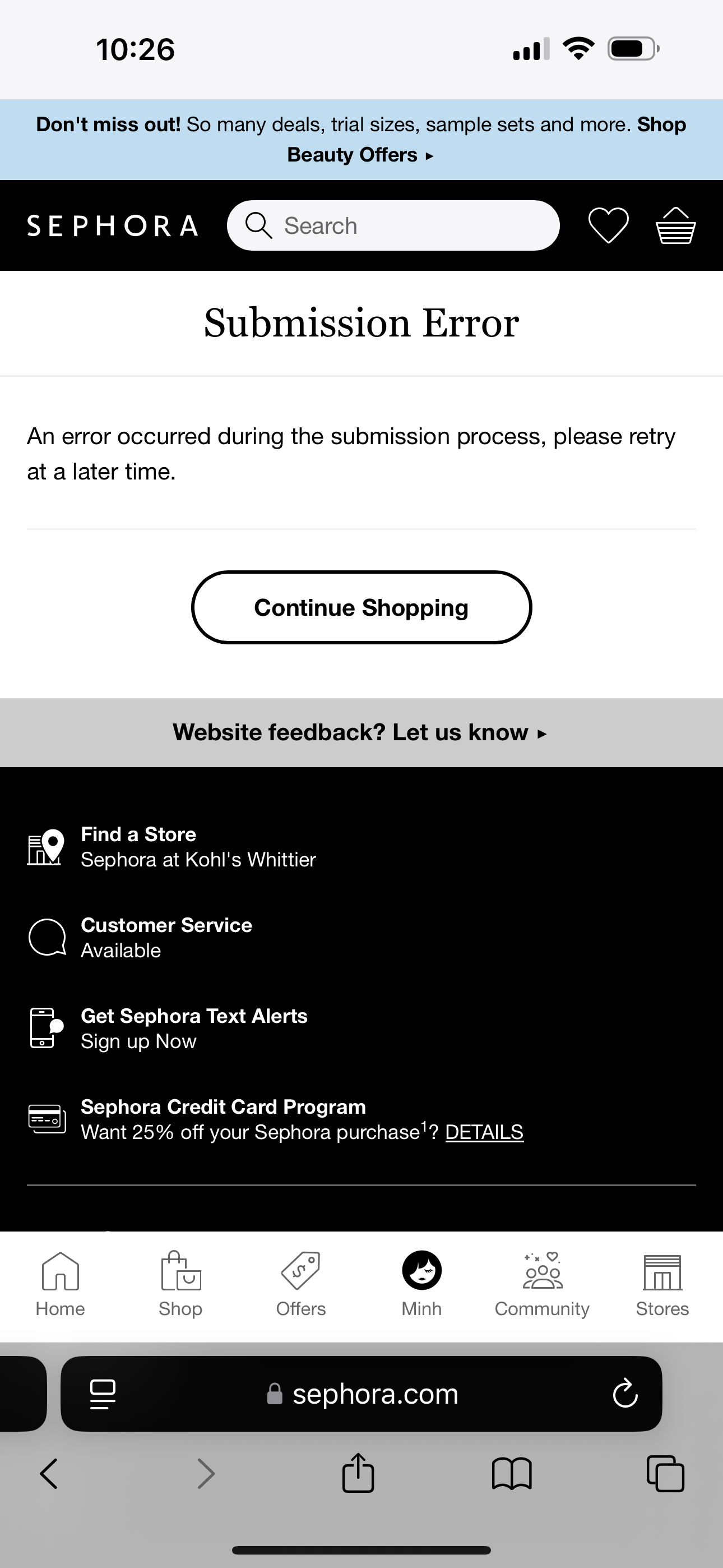
Task: Open the loves heart icon
Action: tap(608, 226)
